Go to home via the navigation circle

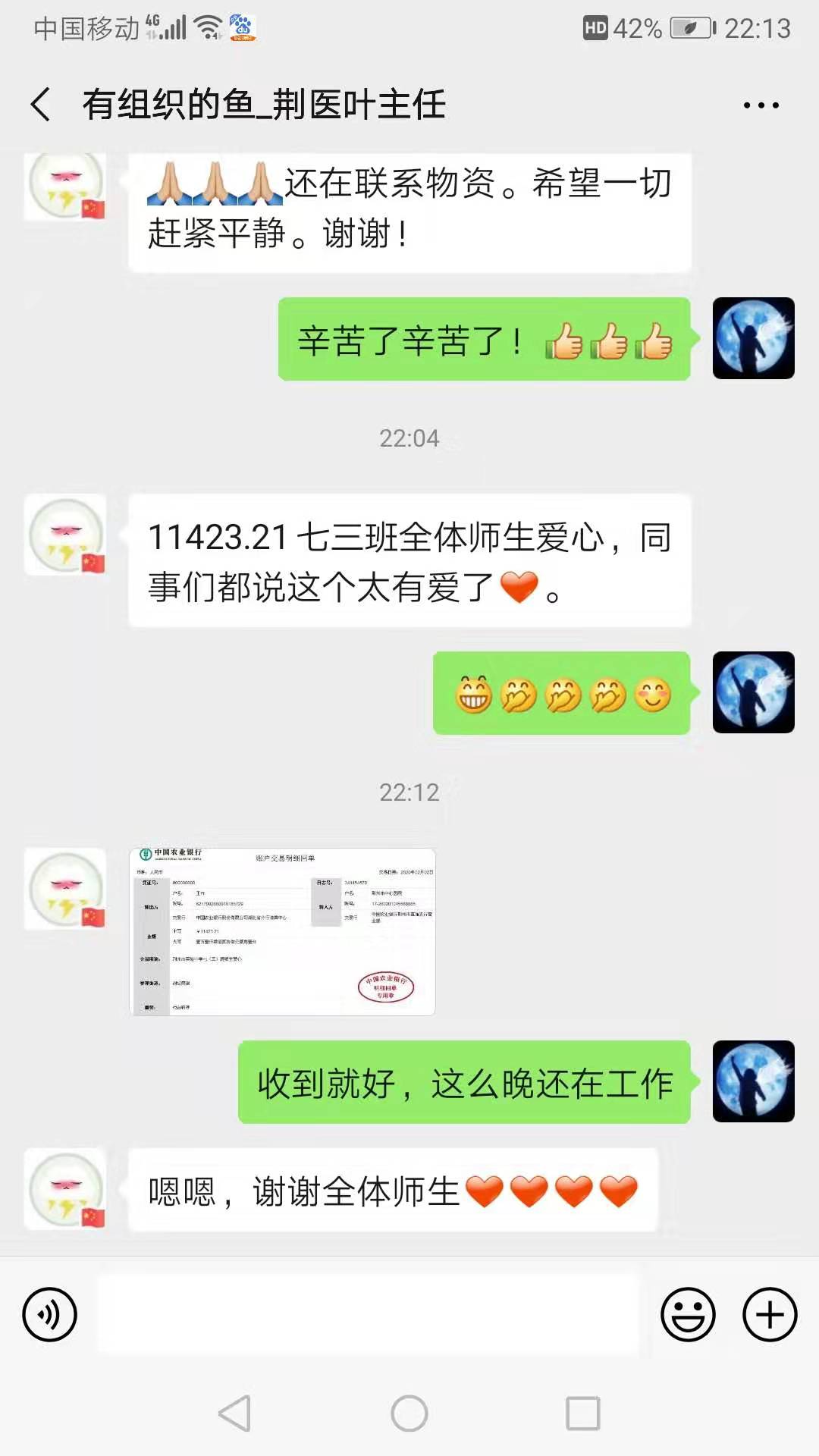click(x=409, y=1414)
